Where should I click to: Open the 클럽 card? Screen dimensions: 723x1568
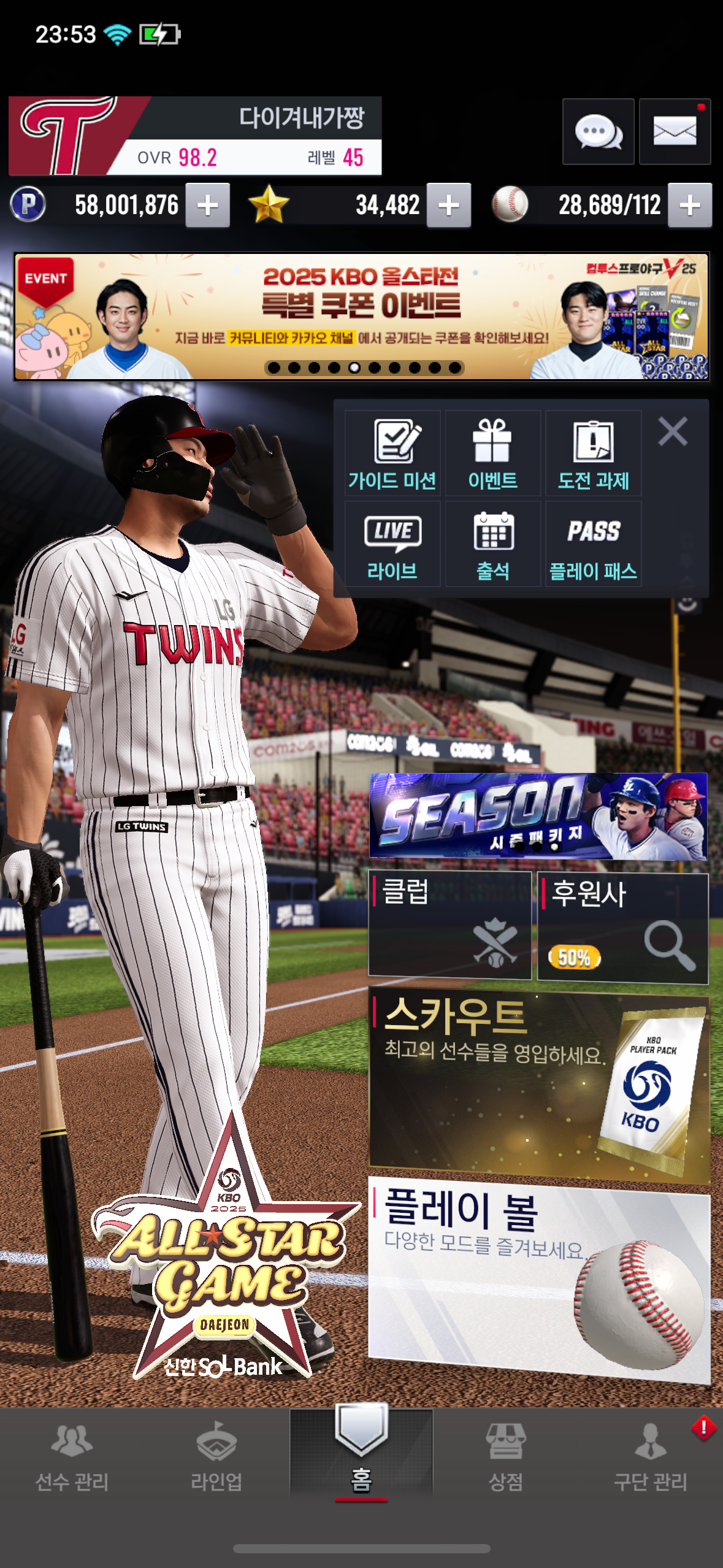pos(449,924)
